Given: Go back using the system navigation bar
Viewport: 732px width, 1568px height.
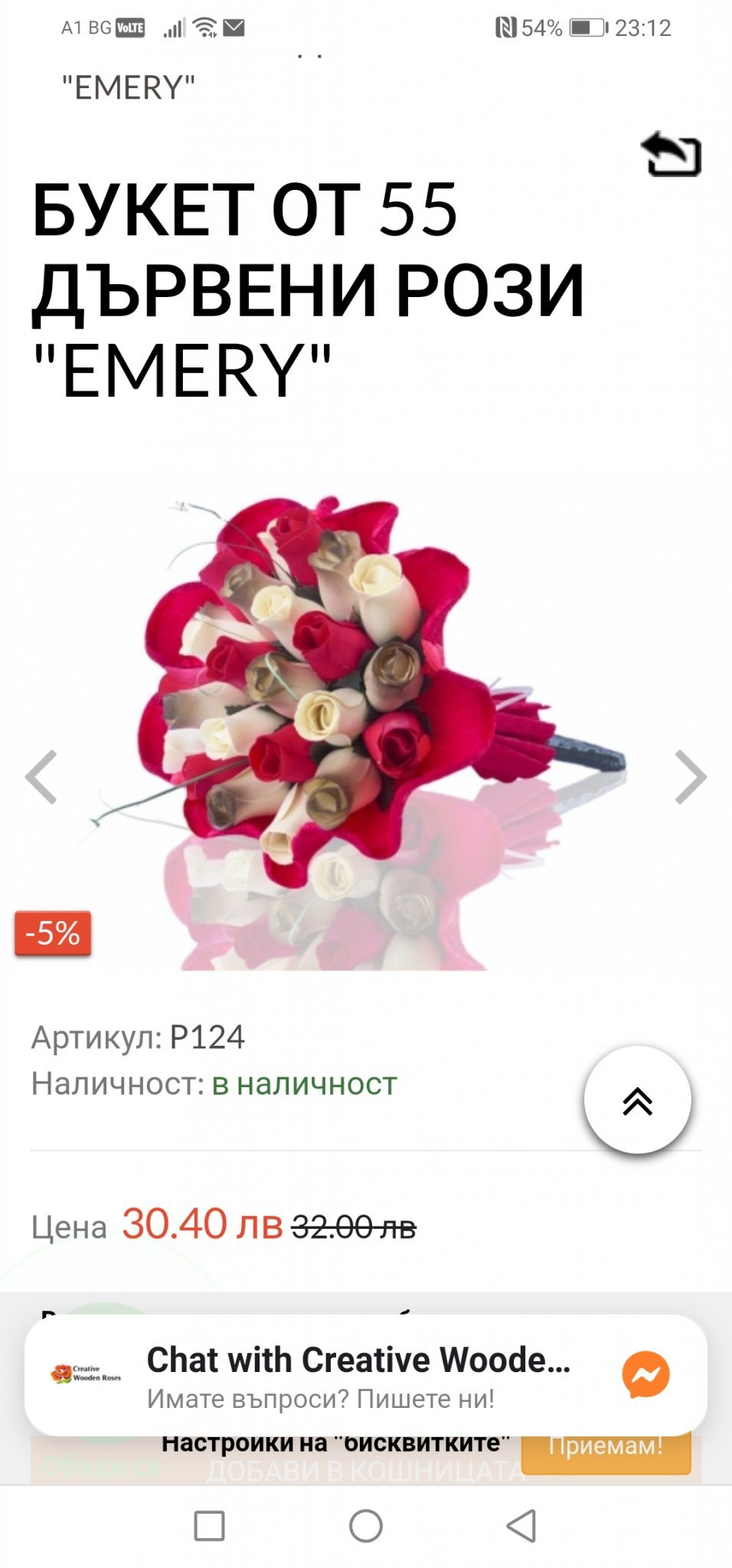Looking at the screenshot, I should 521,1526.
